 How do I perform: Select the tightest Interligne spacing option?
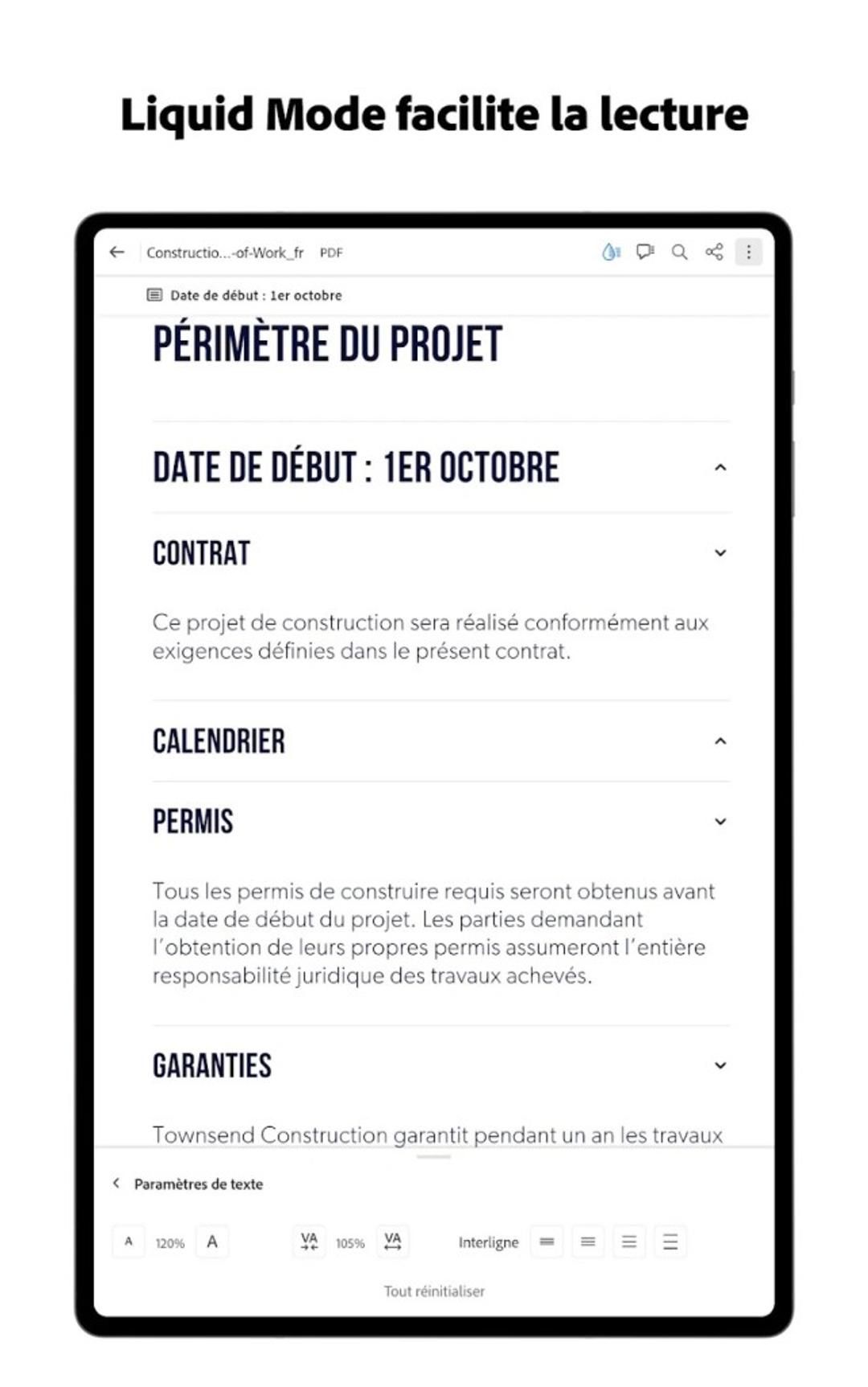pyautogui.click(x=547, y=1241)
